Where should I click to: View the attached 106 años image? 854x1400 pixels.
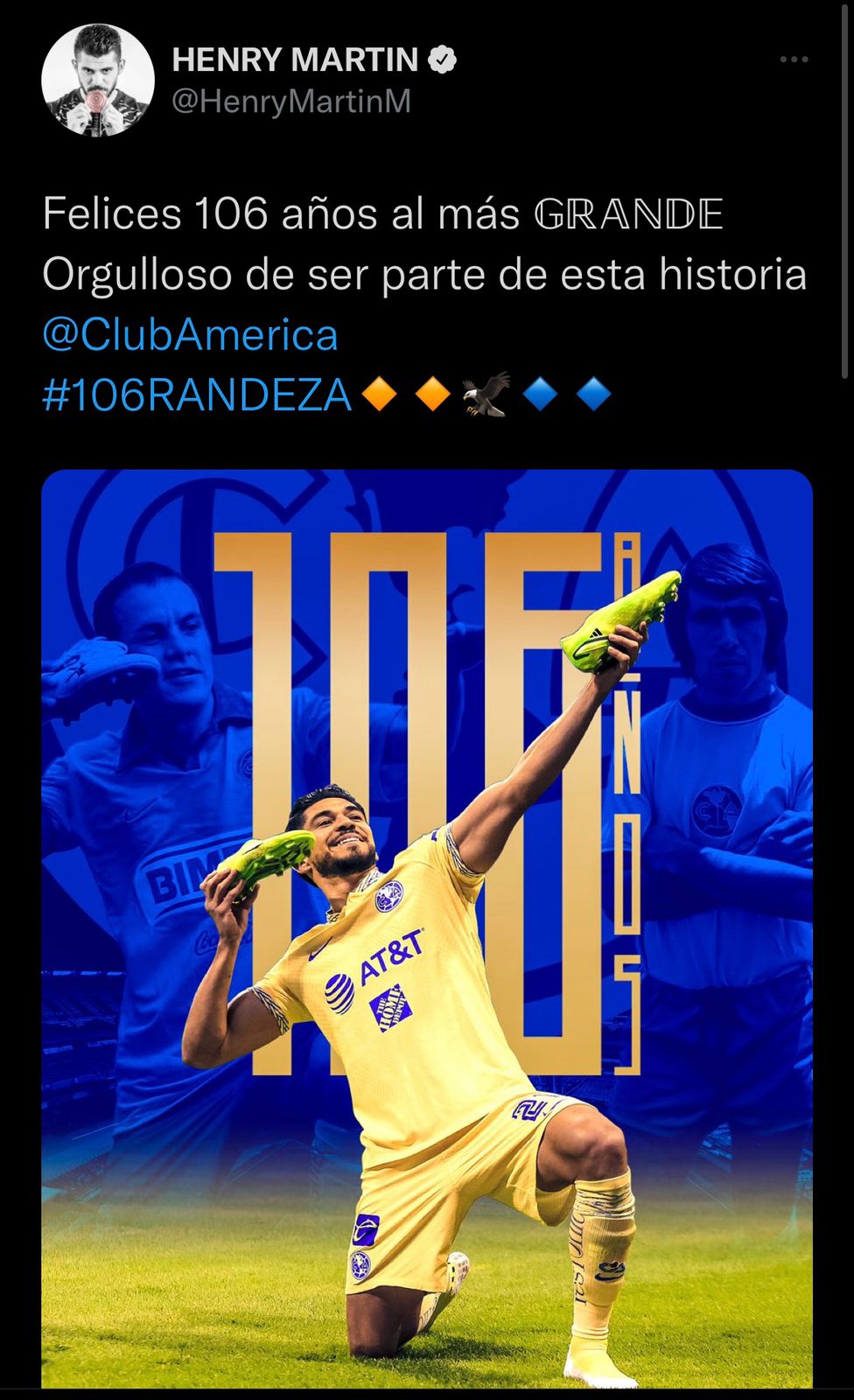point(427,927)
